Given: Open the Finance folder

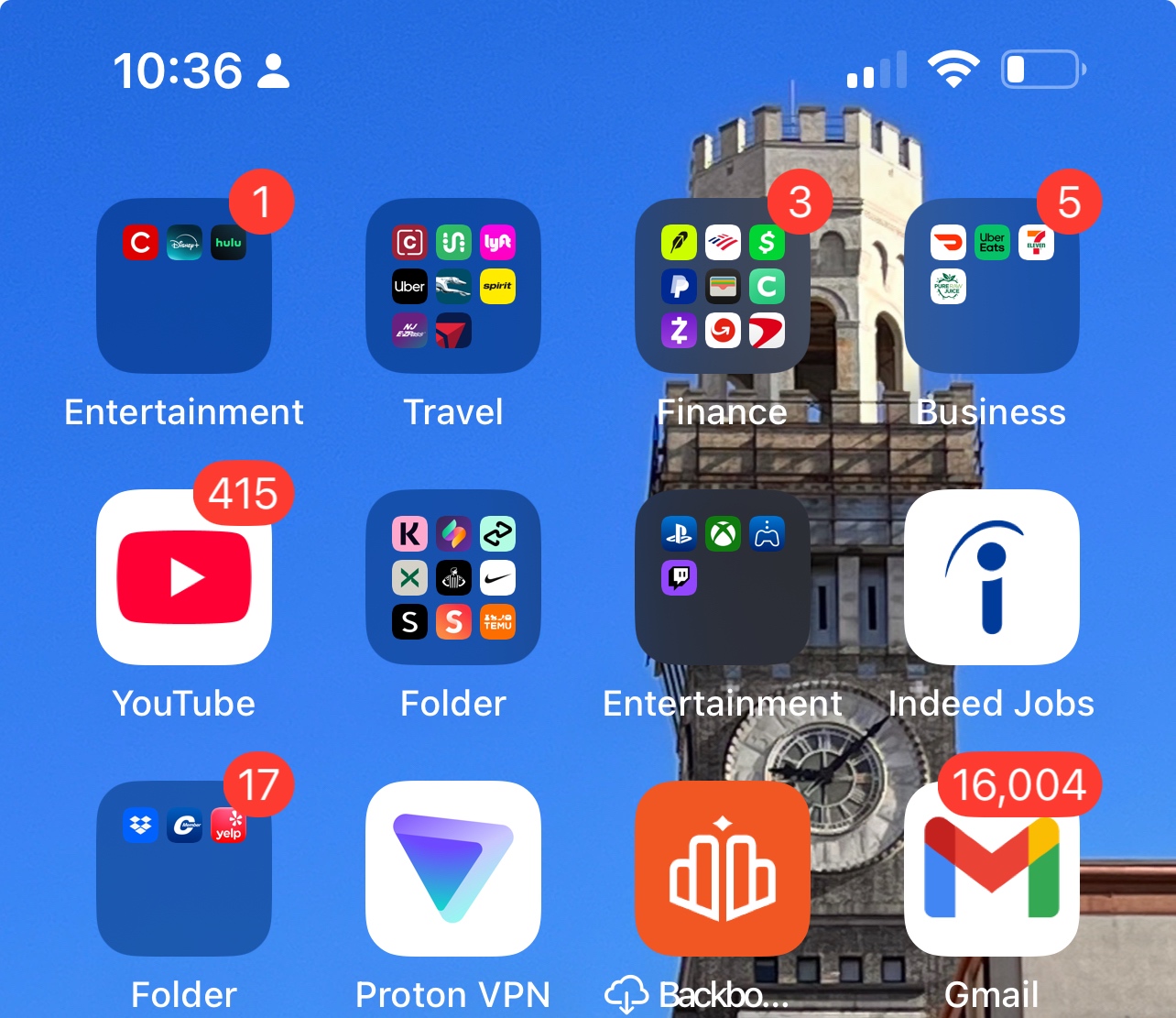Looking at the screenshot, I should pyautogui.click(x=722, y=286).
